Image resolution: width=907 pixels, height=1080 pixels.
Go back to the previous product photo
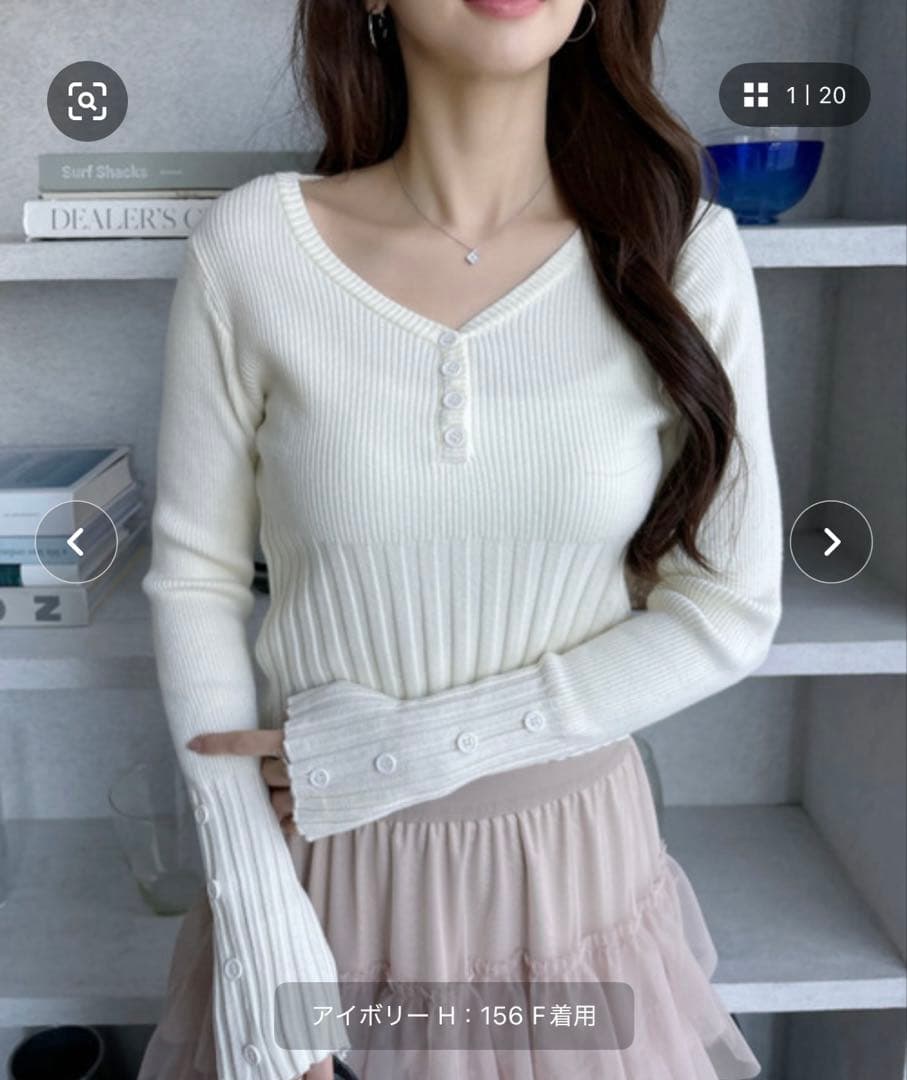[x=76, y=542]
